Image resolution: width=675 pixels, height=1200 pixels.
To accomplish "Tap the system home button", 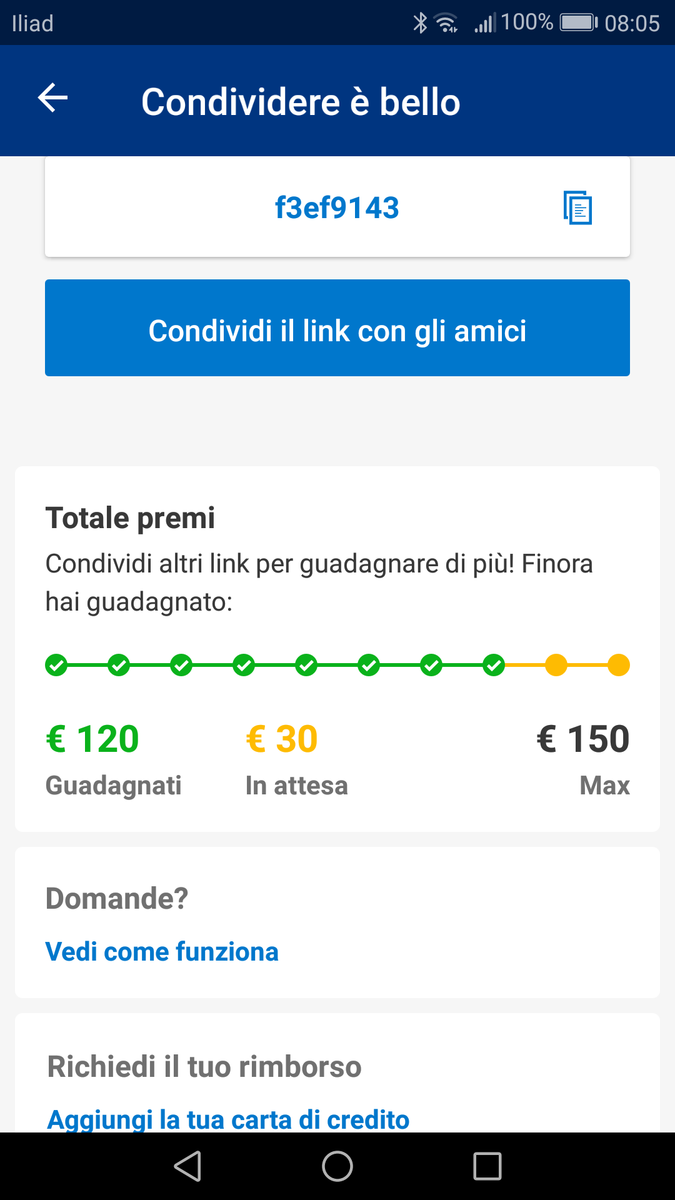I will 337,1166.
